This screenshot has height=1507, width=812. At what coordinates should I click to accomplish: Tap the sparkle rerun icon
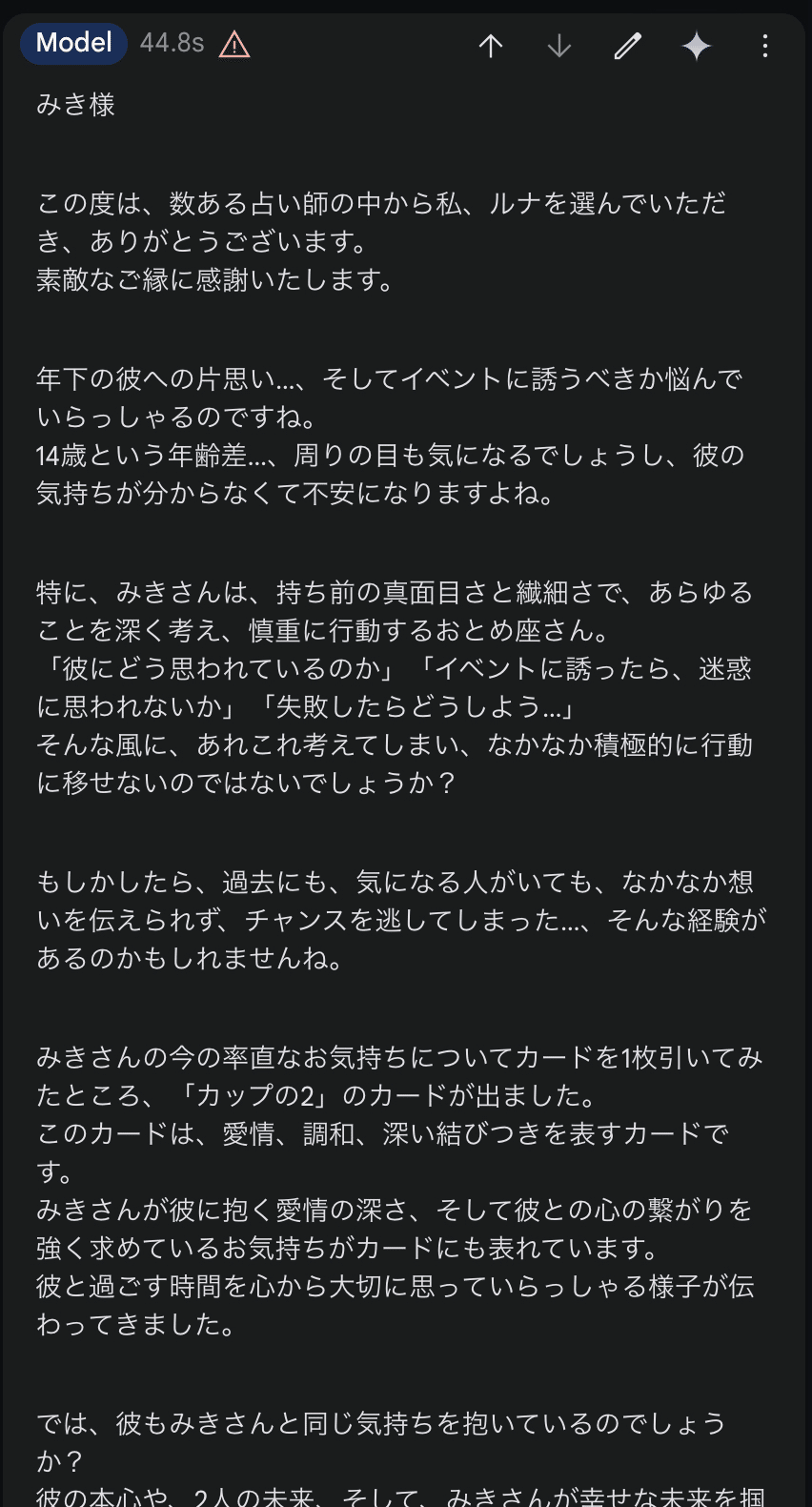[697, 46]
